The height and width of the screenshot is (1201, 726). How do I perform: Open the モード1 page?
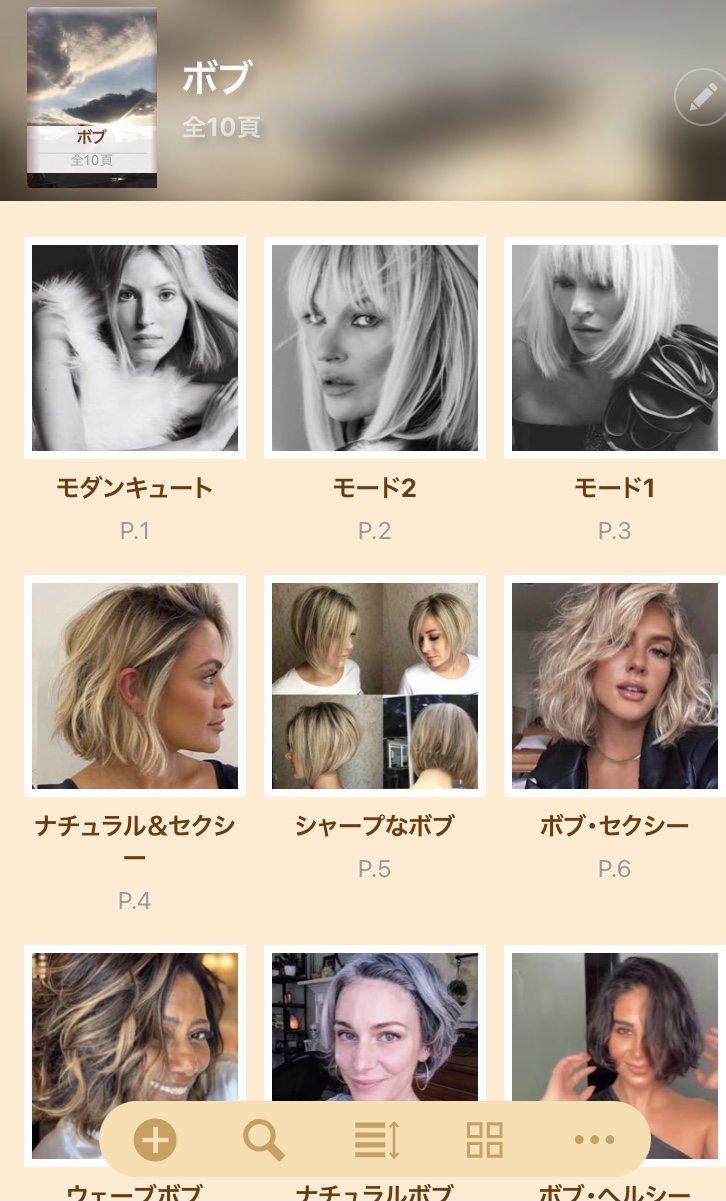point(615,348)
